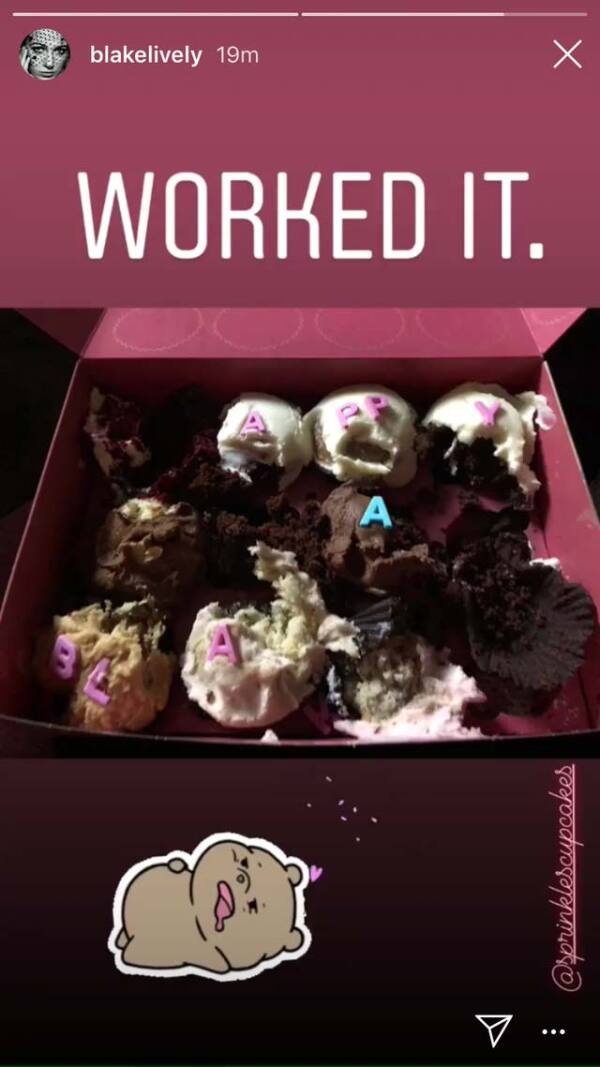Send this story as a direct message
600x1067 pixels.
[493, 1030]
